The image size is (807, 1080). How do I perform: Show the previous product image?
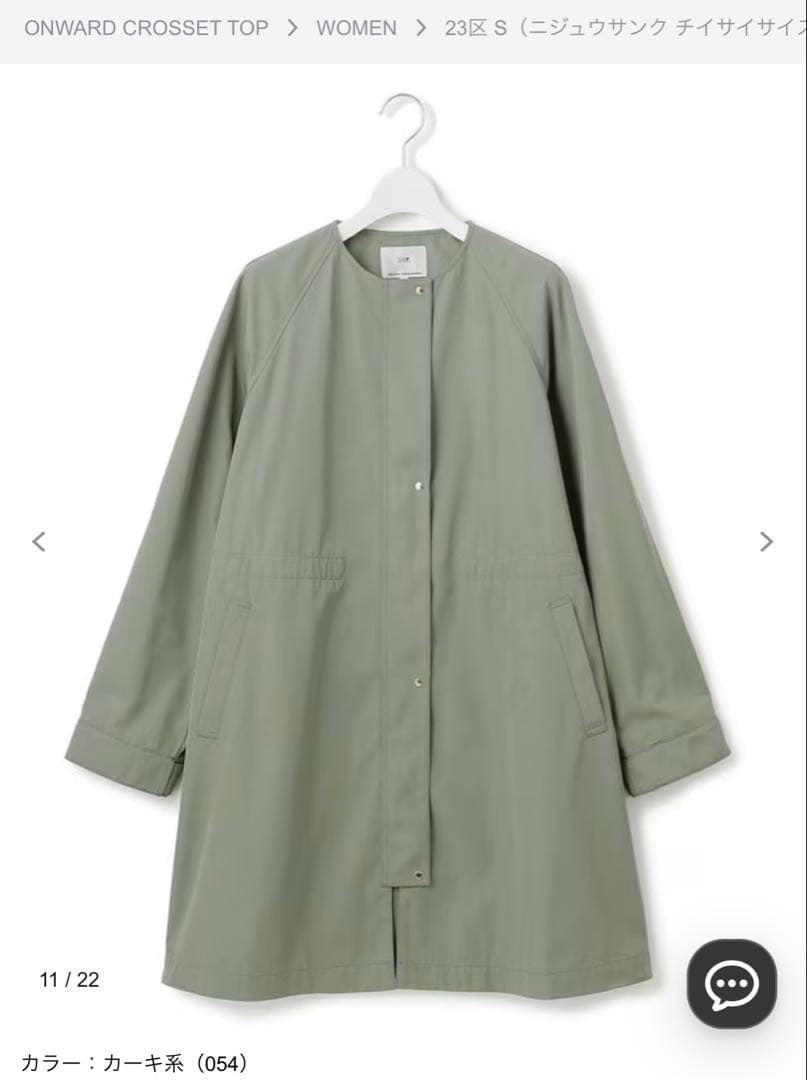(39, 542)
